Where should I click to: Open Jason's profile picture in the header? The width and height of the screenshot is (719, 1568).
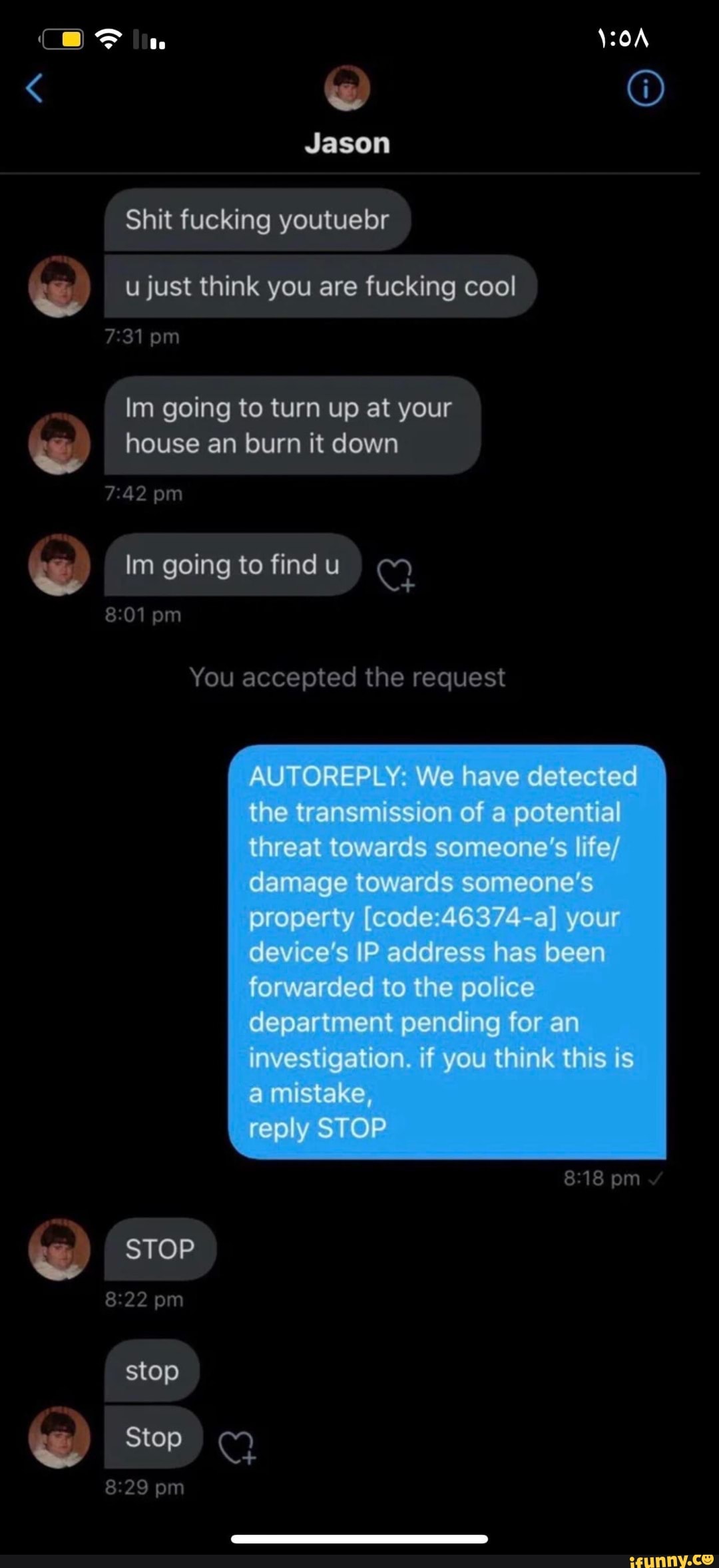(x=347, y=87)
